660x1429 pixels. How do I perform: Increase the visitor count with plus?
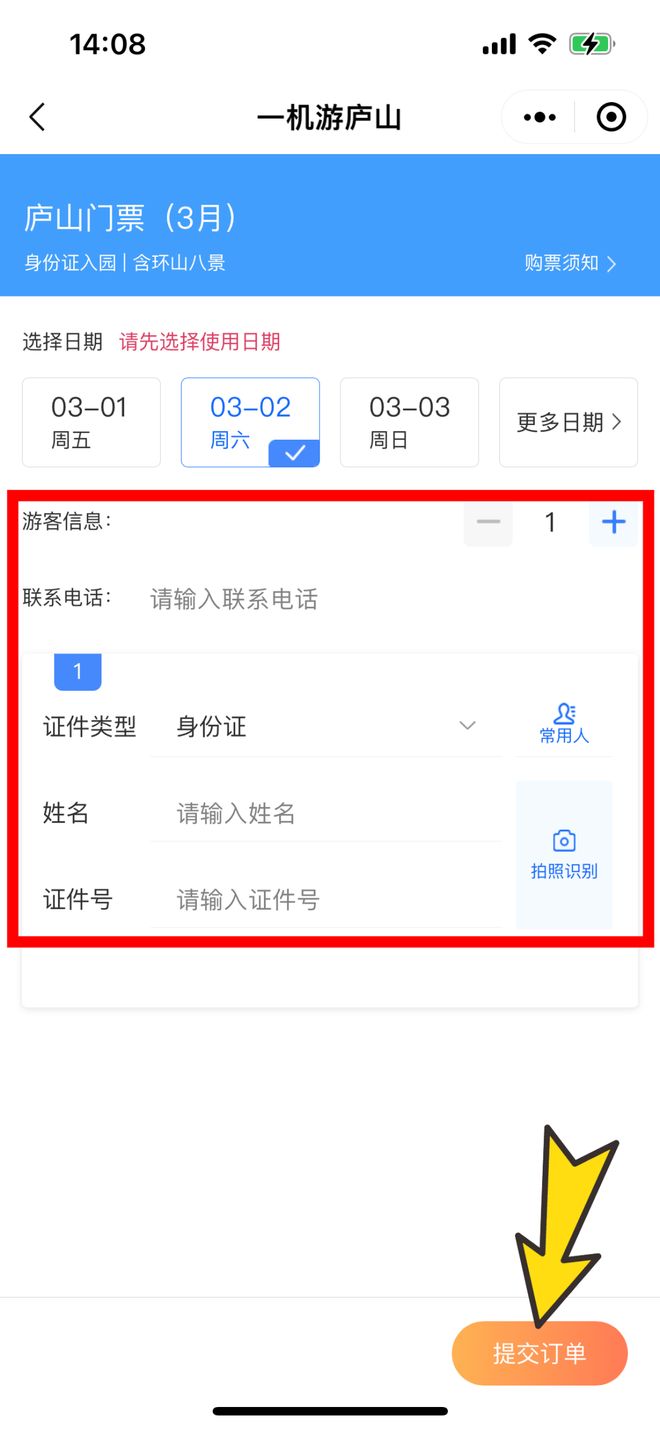[613, 522]
